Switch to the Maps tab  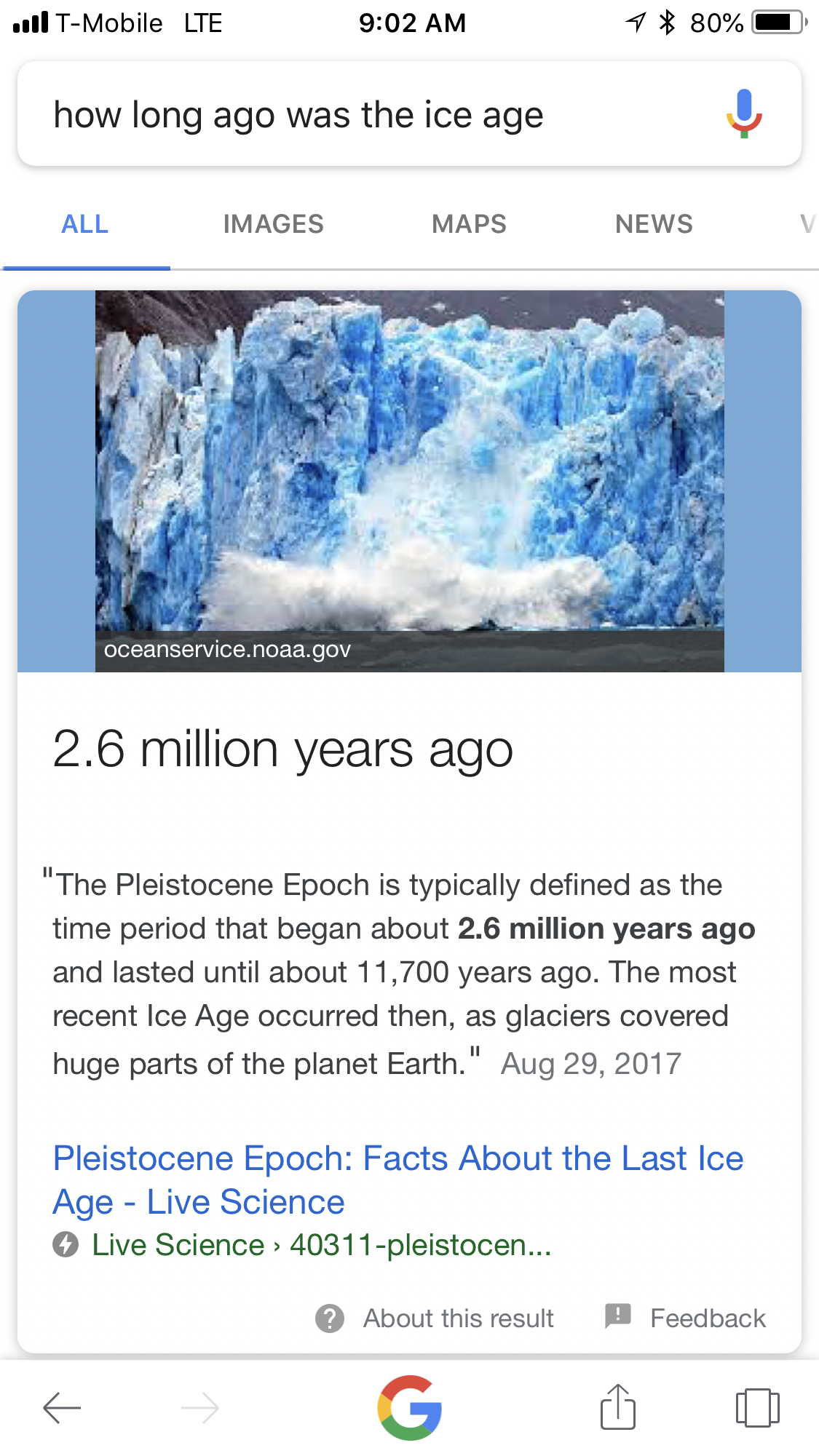(469, 224)
